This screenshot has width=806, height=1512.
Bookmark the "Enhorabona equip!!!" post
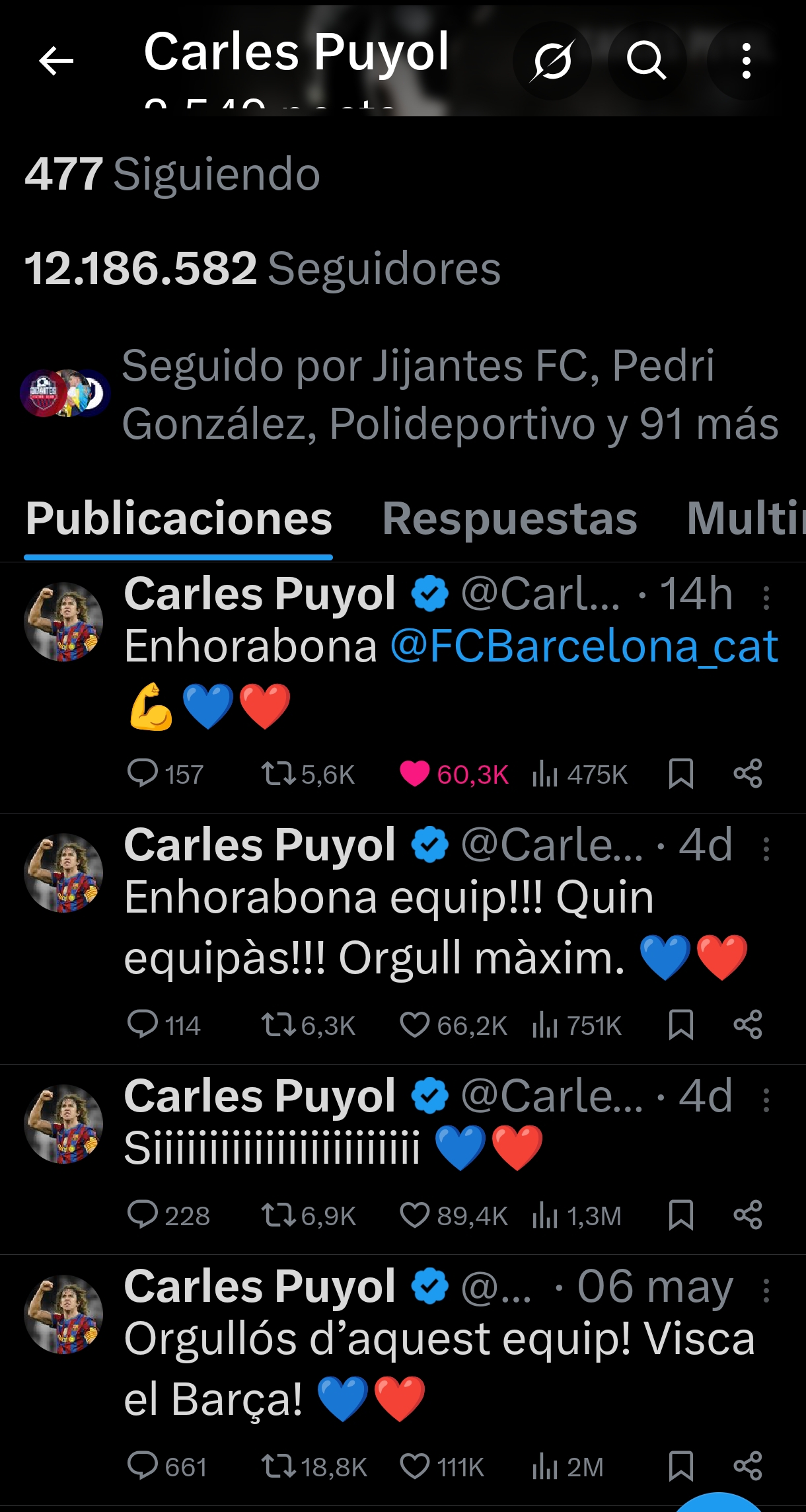680,1026
